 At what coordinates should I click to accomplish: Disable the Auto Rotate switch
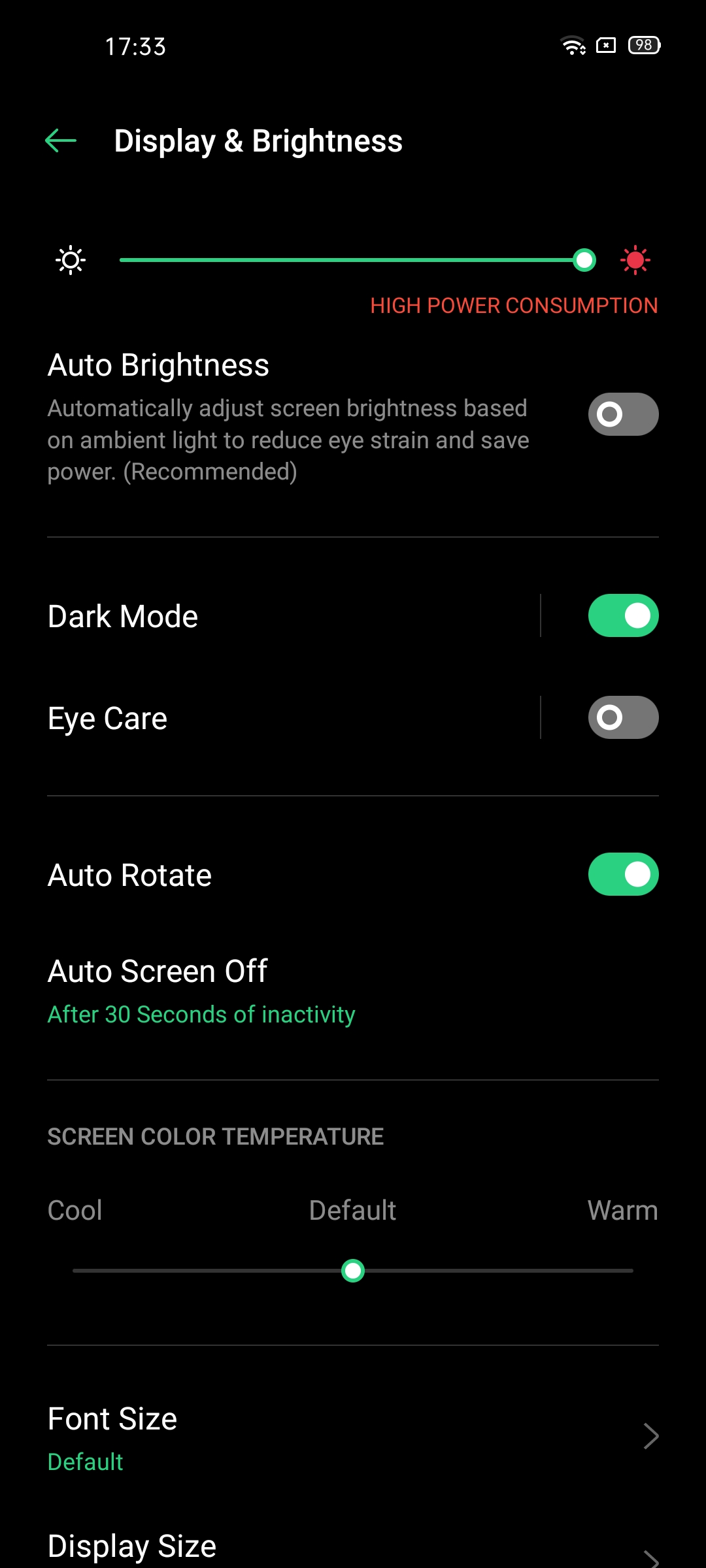[622, 874]
